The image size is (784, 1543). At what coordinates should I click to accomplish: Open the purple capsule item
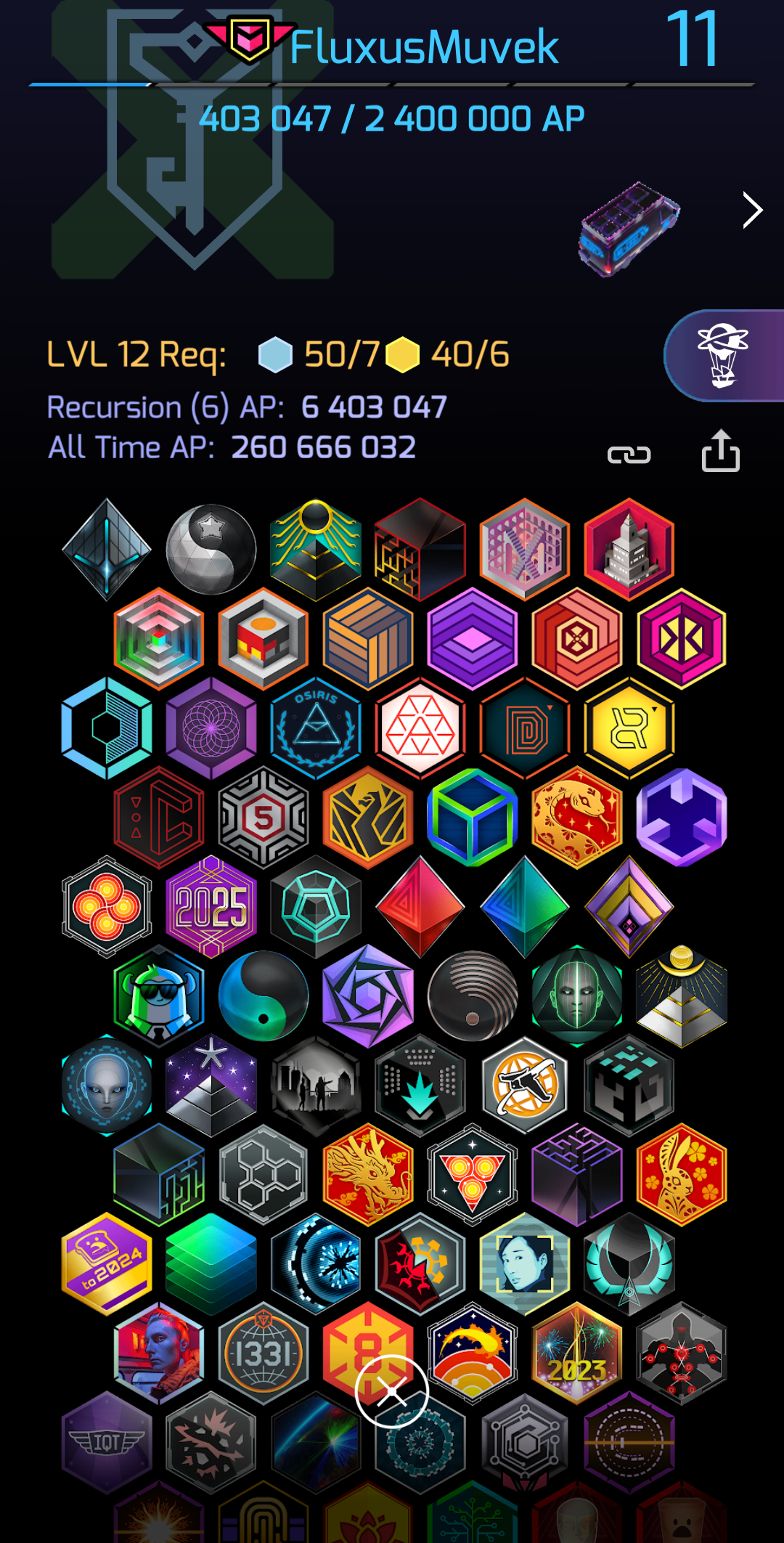click(629, 229)
